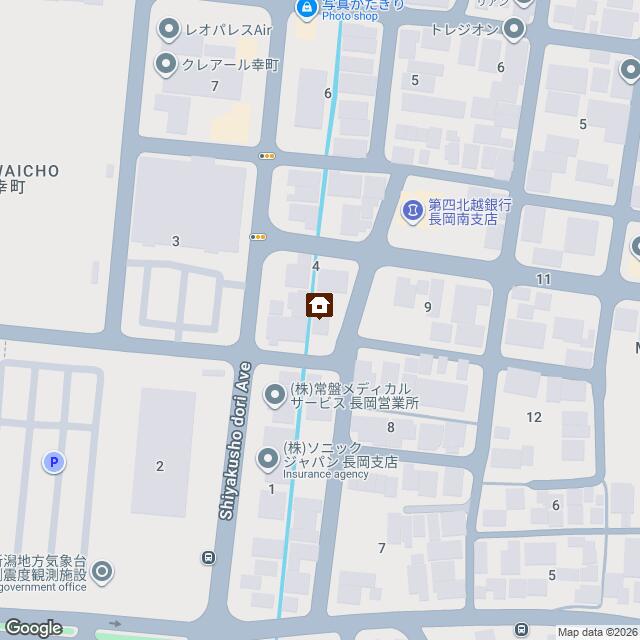Select the 常盤メディカルサービス 長岡営業所 marker

click(275, 396)
